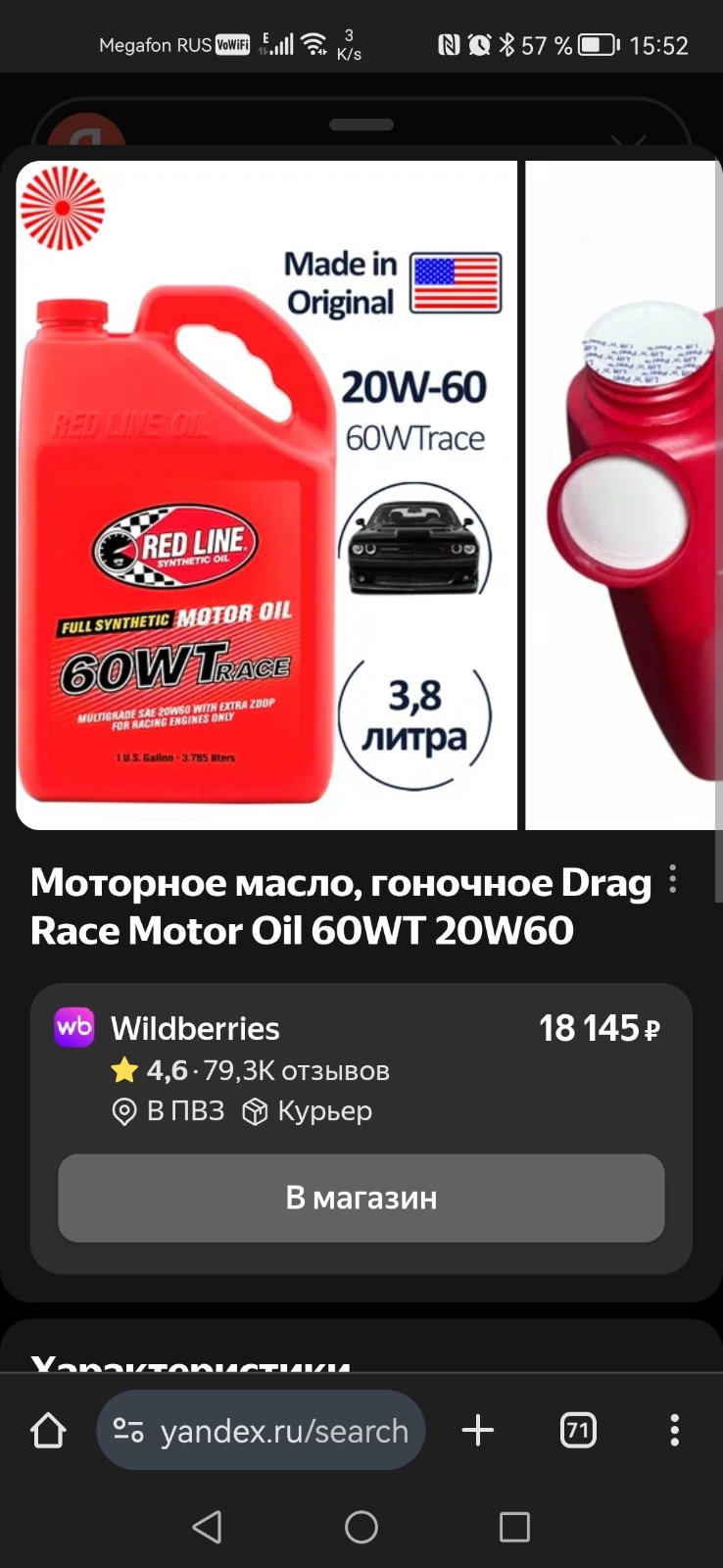The width and height of the screenshot is (723, 1568).
Task: Open product options three-dot menu
Action: point(673,879)
